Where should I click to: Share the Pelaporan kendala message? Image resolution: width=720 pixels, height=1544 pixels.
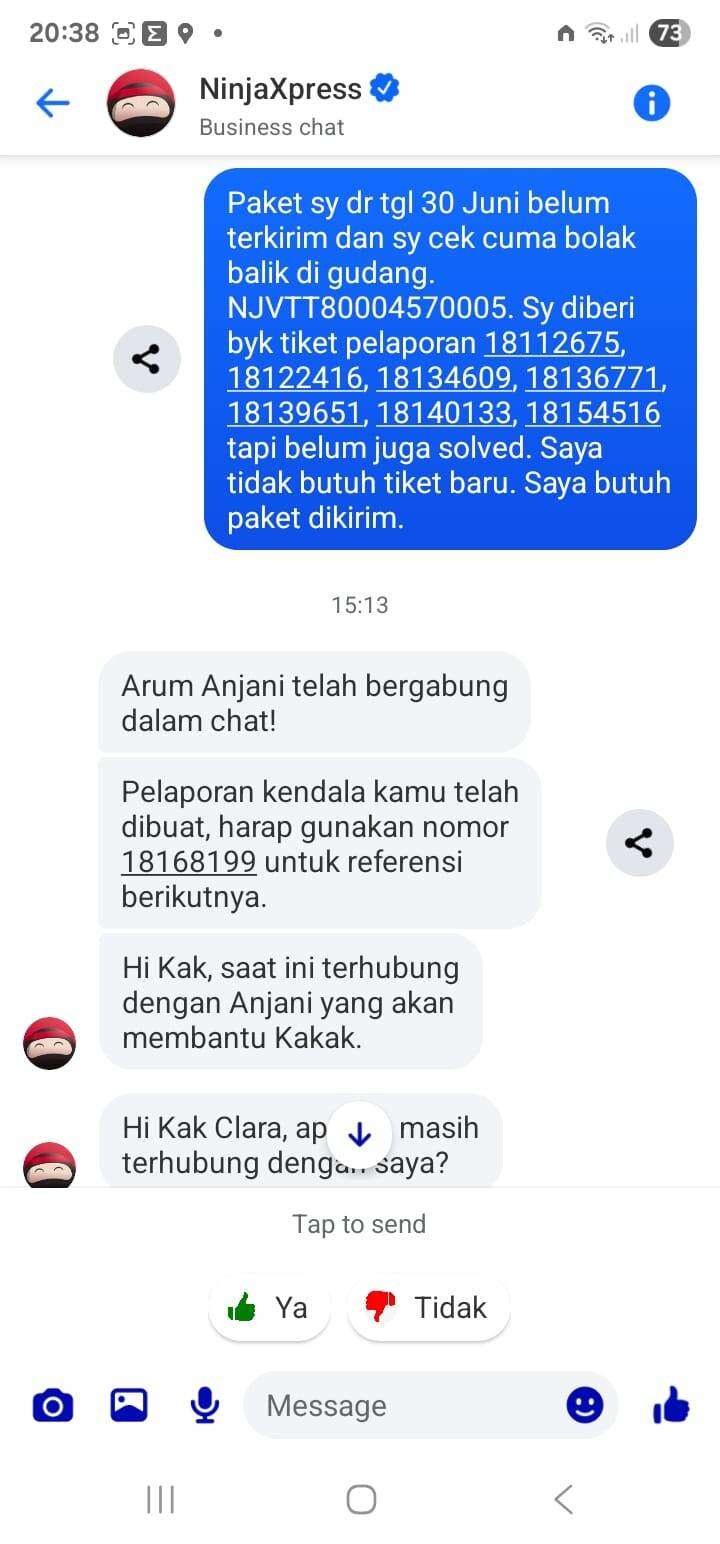pos(639,843)
